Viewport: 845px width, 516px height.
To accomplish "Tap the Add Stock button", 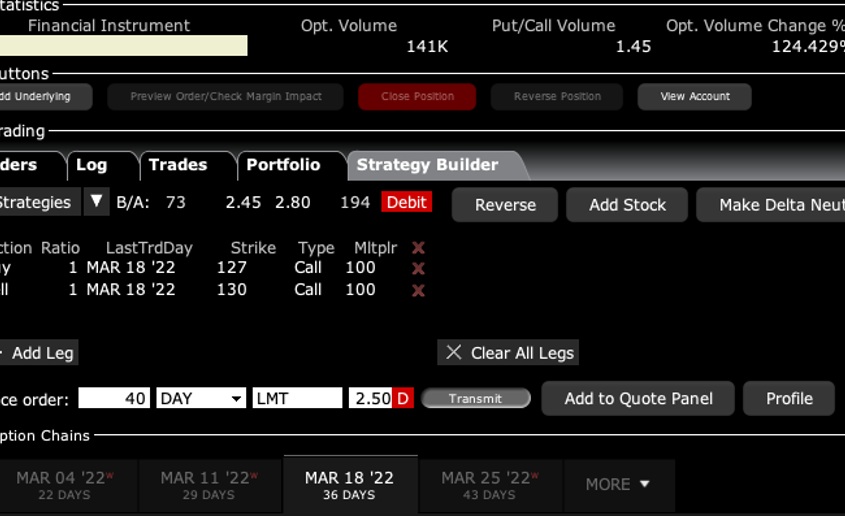I will coord(627,205).
